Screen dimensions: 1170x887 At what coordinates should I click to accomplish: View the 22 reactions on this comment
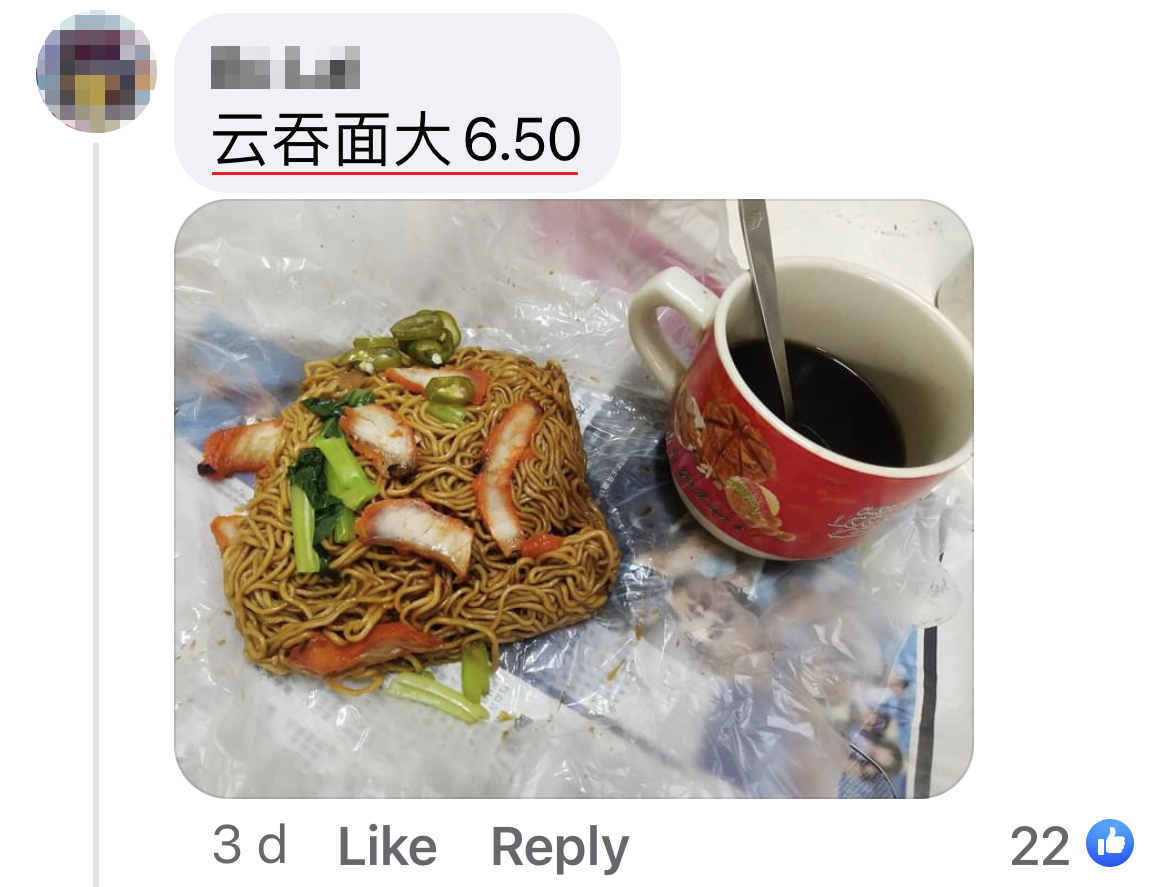pyautogui.click(x=1071, y=846)
